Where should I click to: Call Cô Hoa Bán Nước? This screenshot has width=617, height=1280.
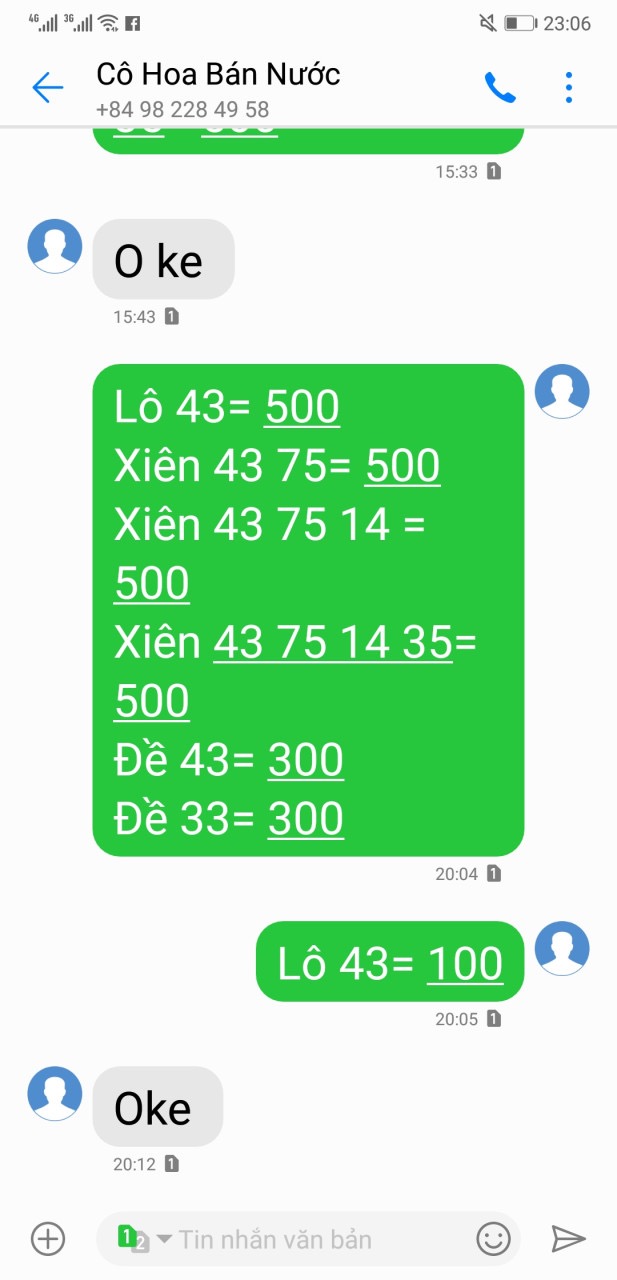click(500, 88)
